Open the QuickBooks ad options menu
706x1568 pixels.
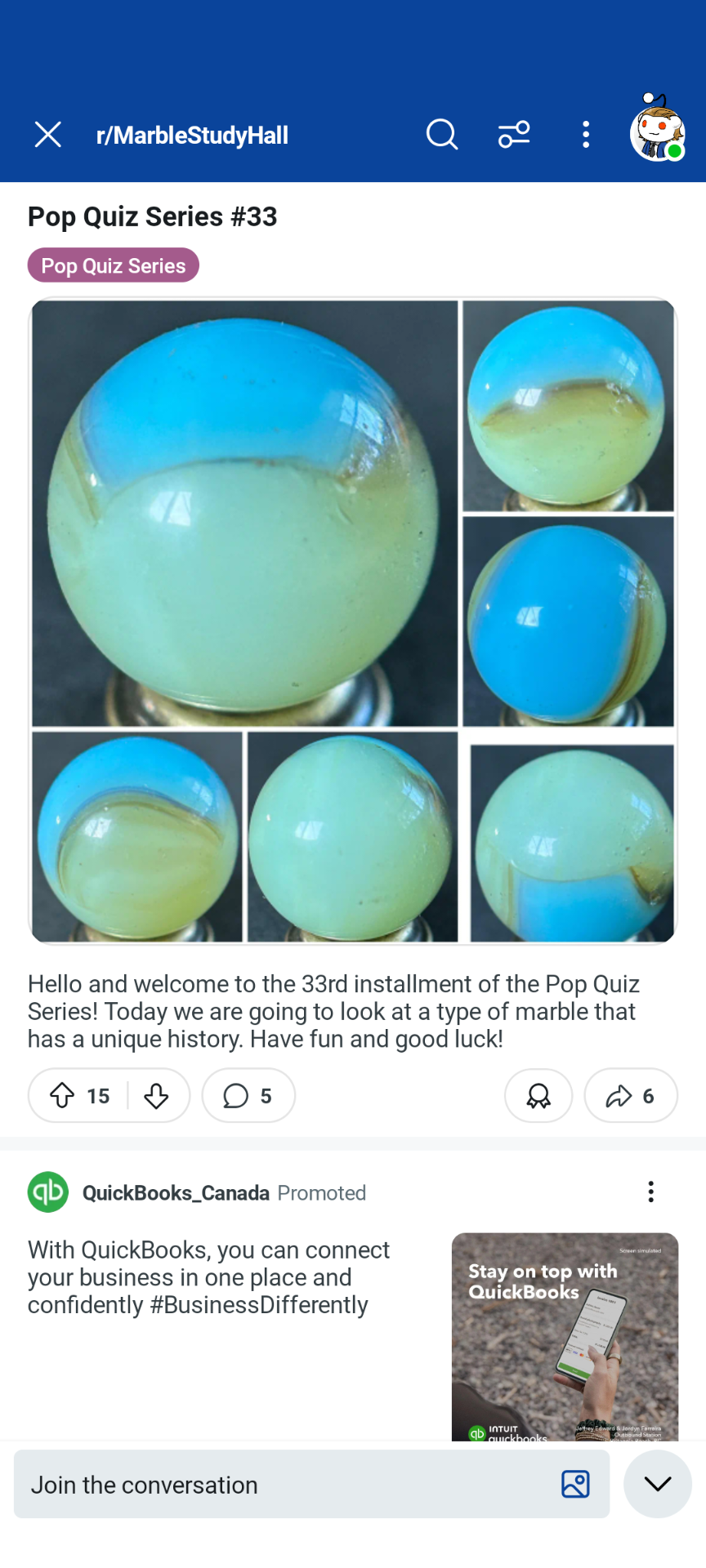(x=651, y=1192)
